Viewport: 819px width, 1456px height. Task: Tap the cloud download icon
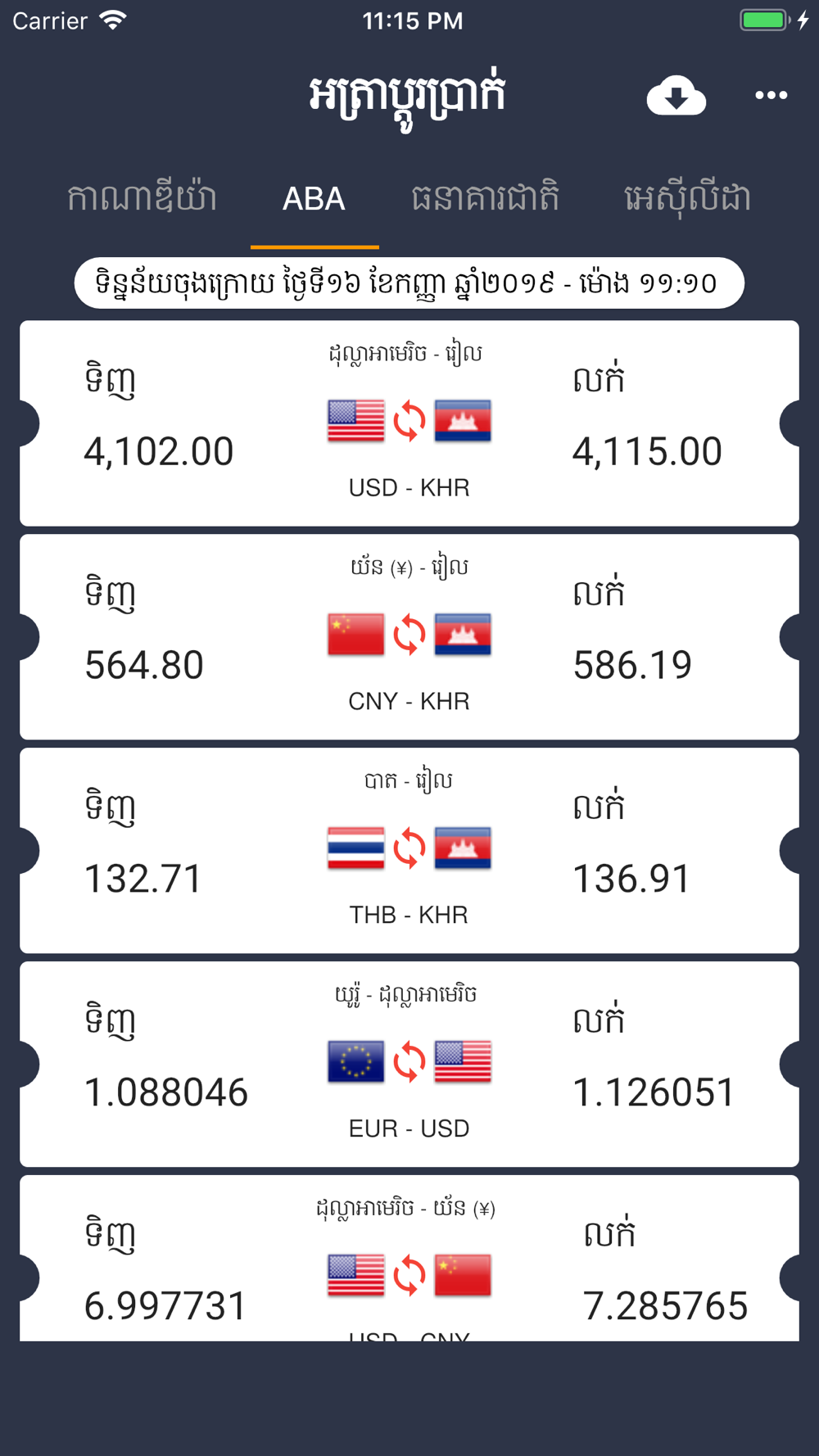[x=676, y=96]
